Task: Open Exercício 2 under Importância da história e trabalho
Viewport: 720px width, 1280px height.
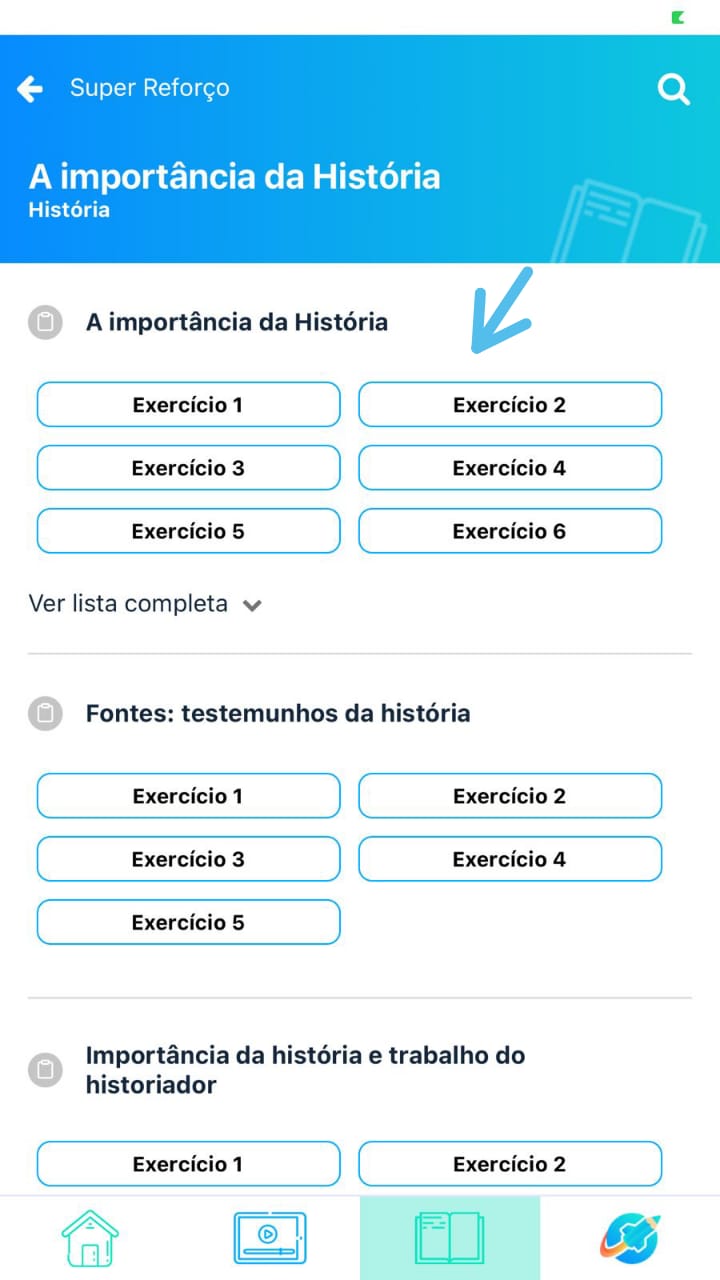Action: click(x=510, y=1164)
